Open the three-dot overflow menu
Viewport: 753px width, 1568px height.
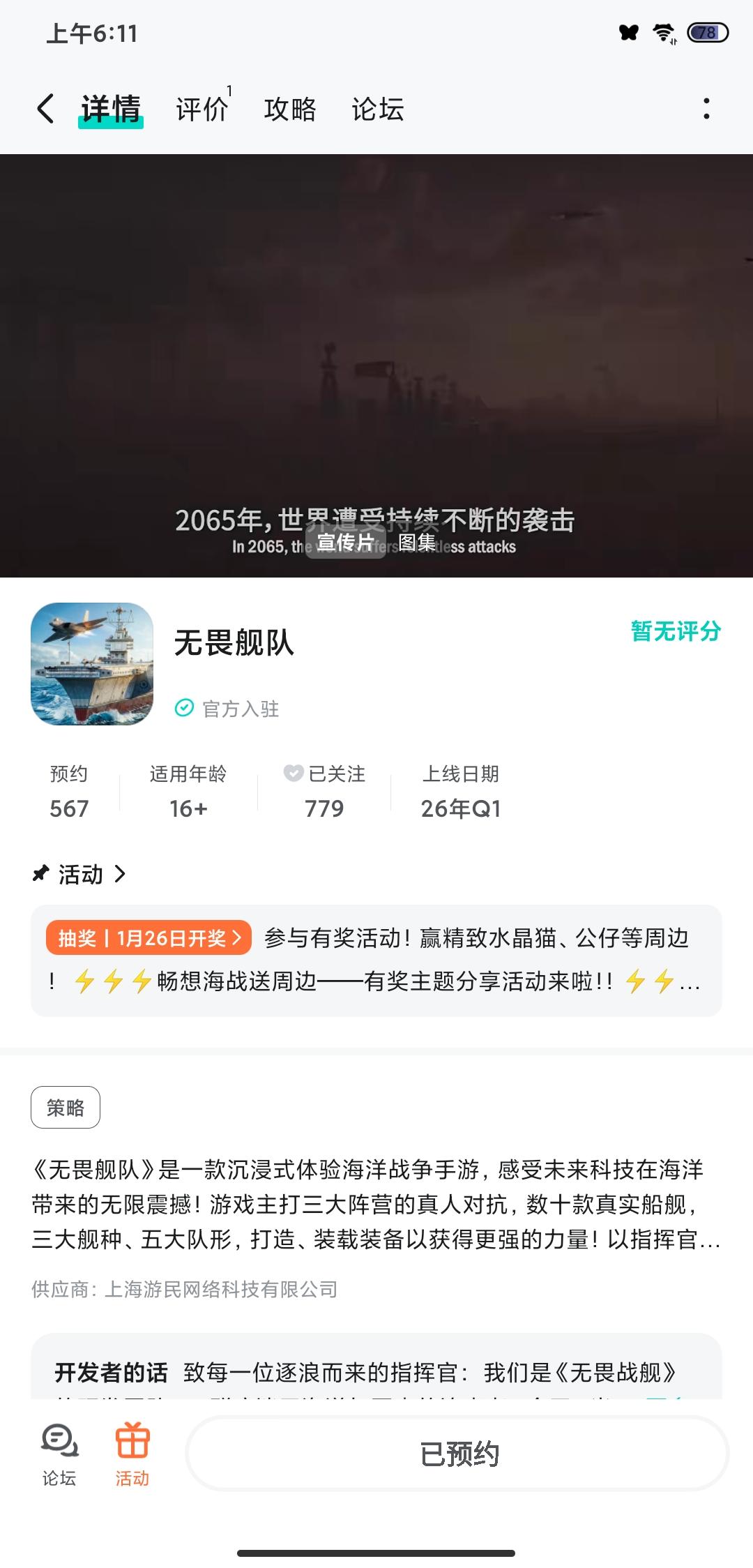coord(706,109)
